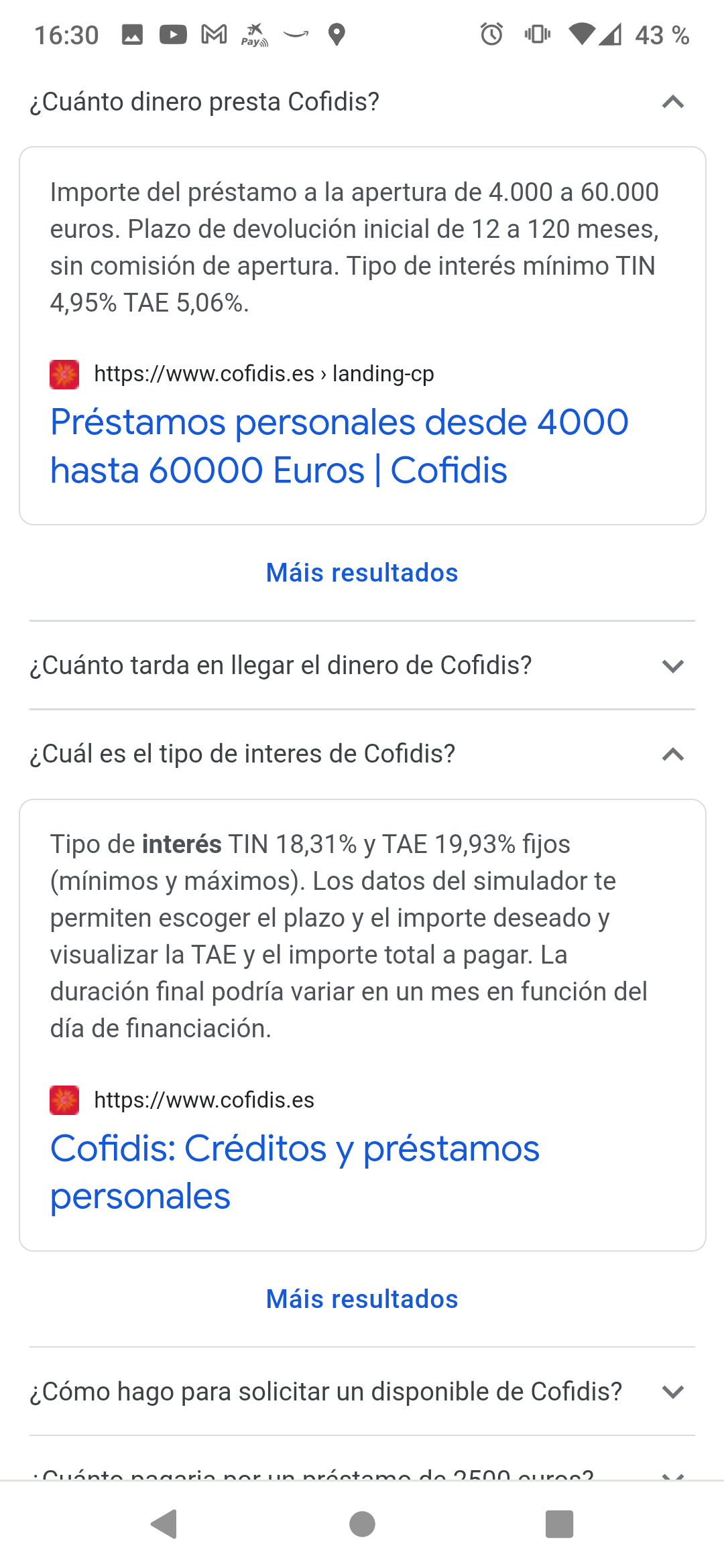Open "Préstamos personales desde 4000 hasta 60000 Euros" link
The height and width of the screenshot is (1568, 724).
click(x=340, y=446)
